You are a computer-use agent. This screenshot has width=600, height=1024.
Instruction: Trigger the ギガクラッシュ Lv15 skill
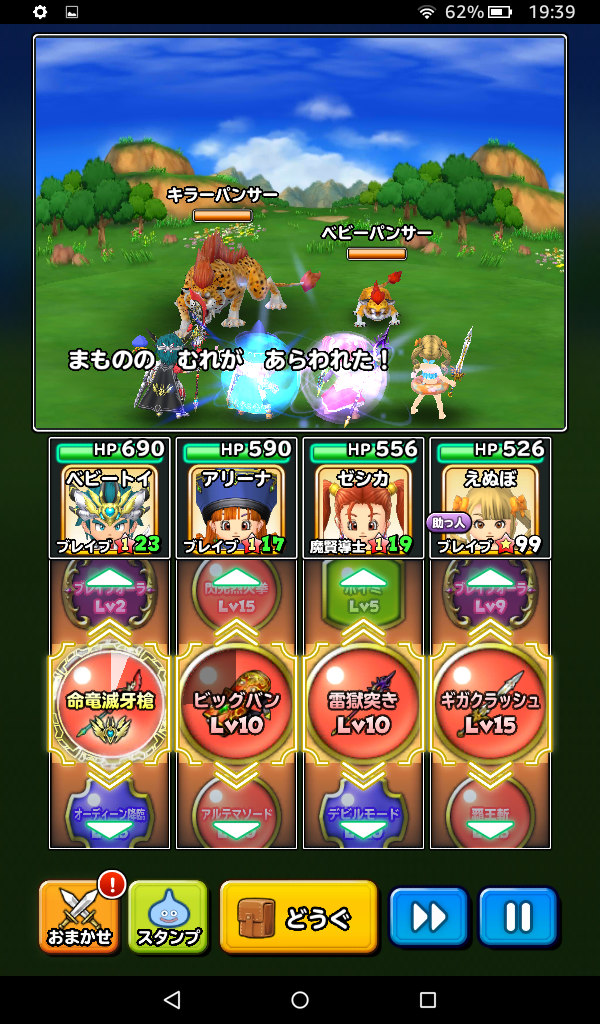click(x=490, y=703)
